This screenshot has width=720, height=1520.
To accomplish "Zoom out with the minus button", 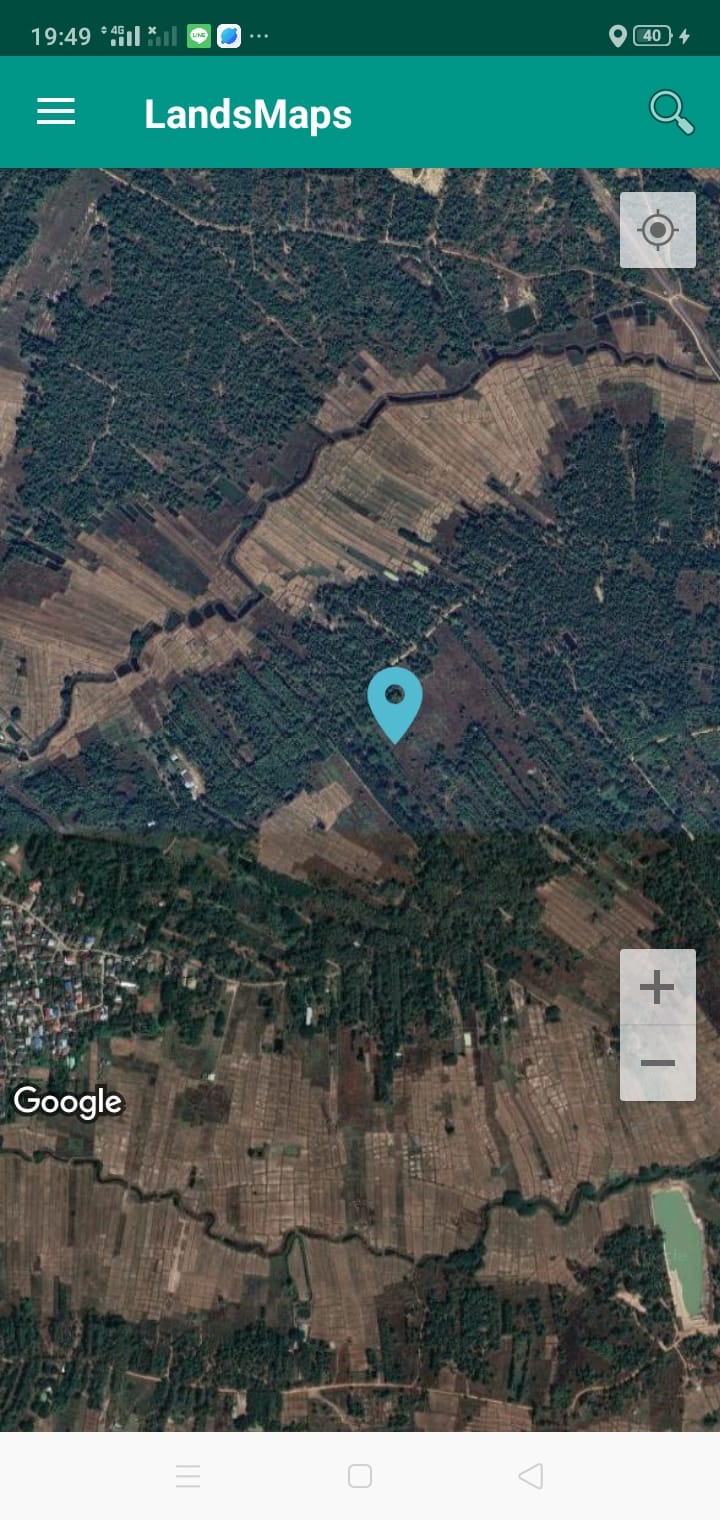I will pos(658,1063).
